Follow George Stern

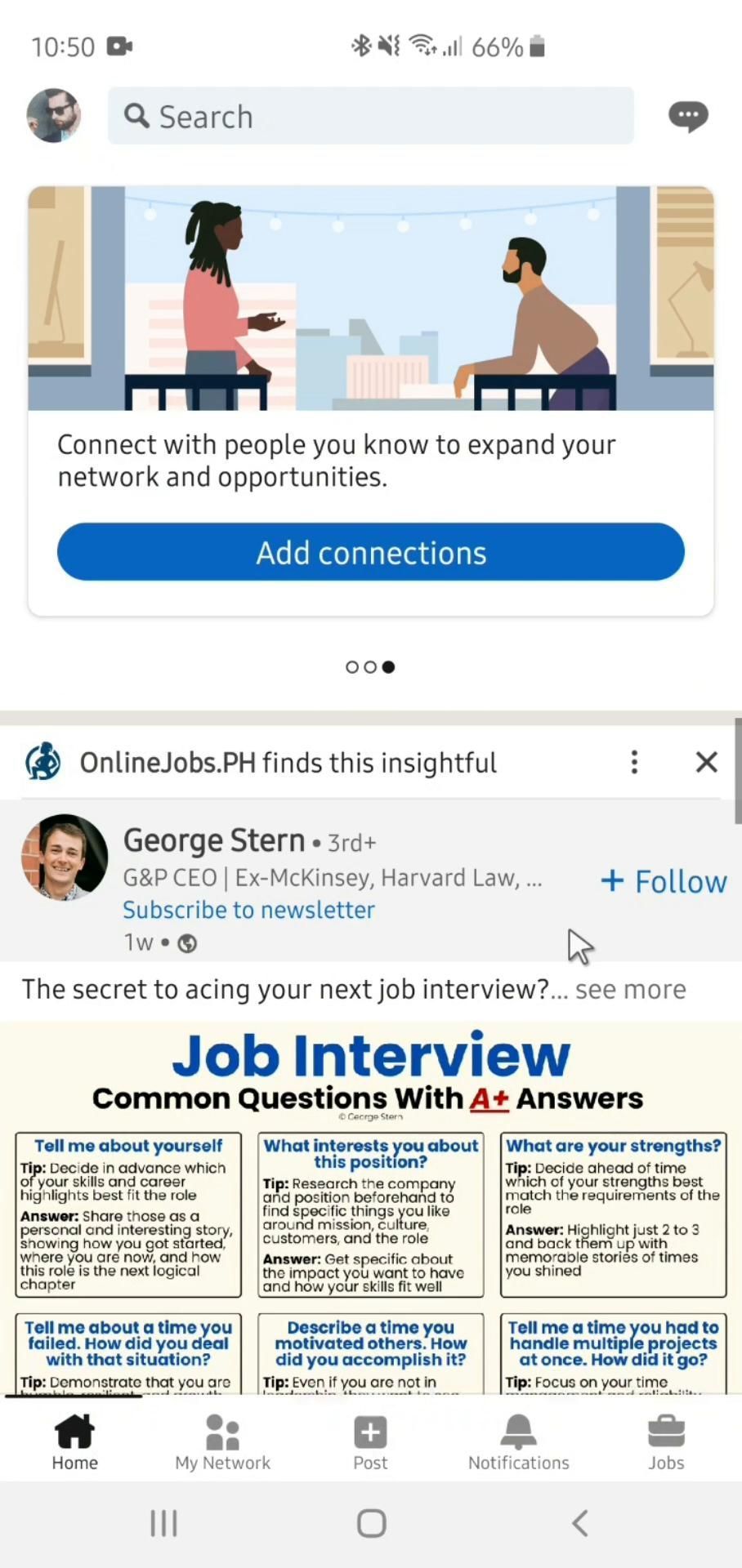[x=664, y=881]
